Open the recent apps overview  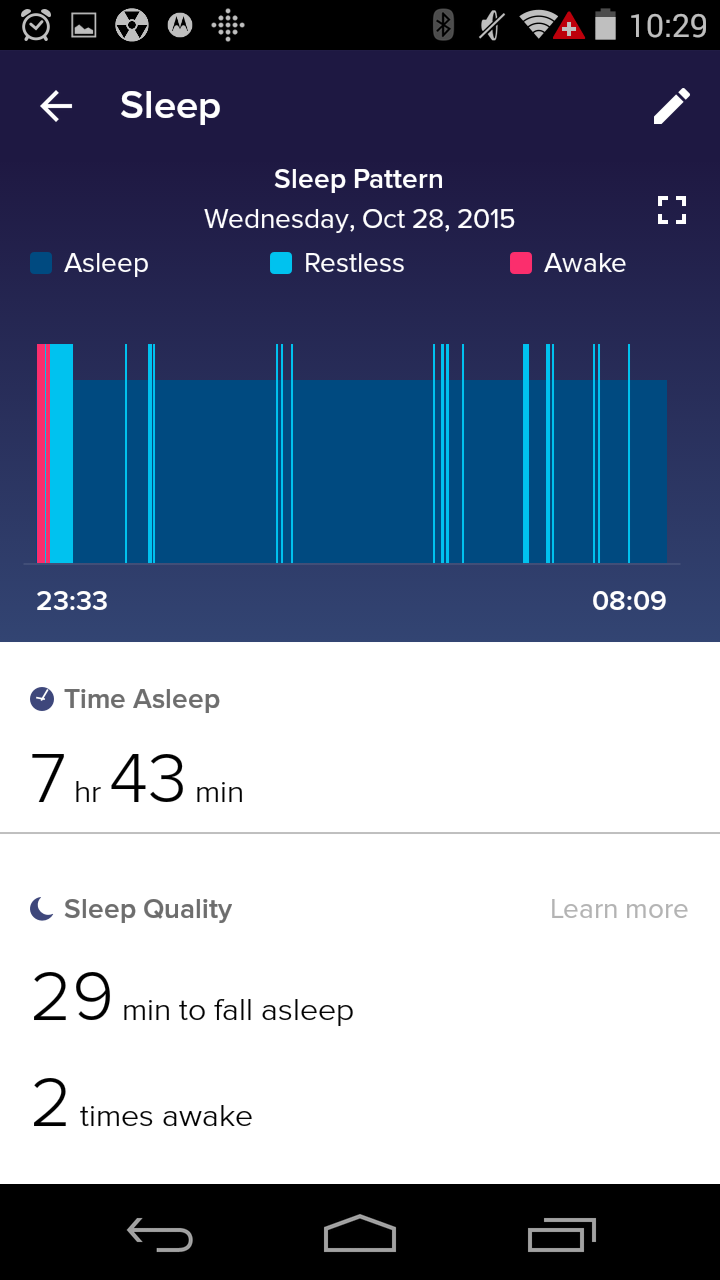pos(562,1234)
